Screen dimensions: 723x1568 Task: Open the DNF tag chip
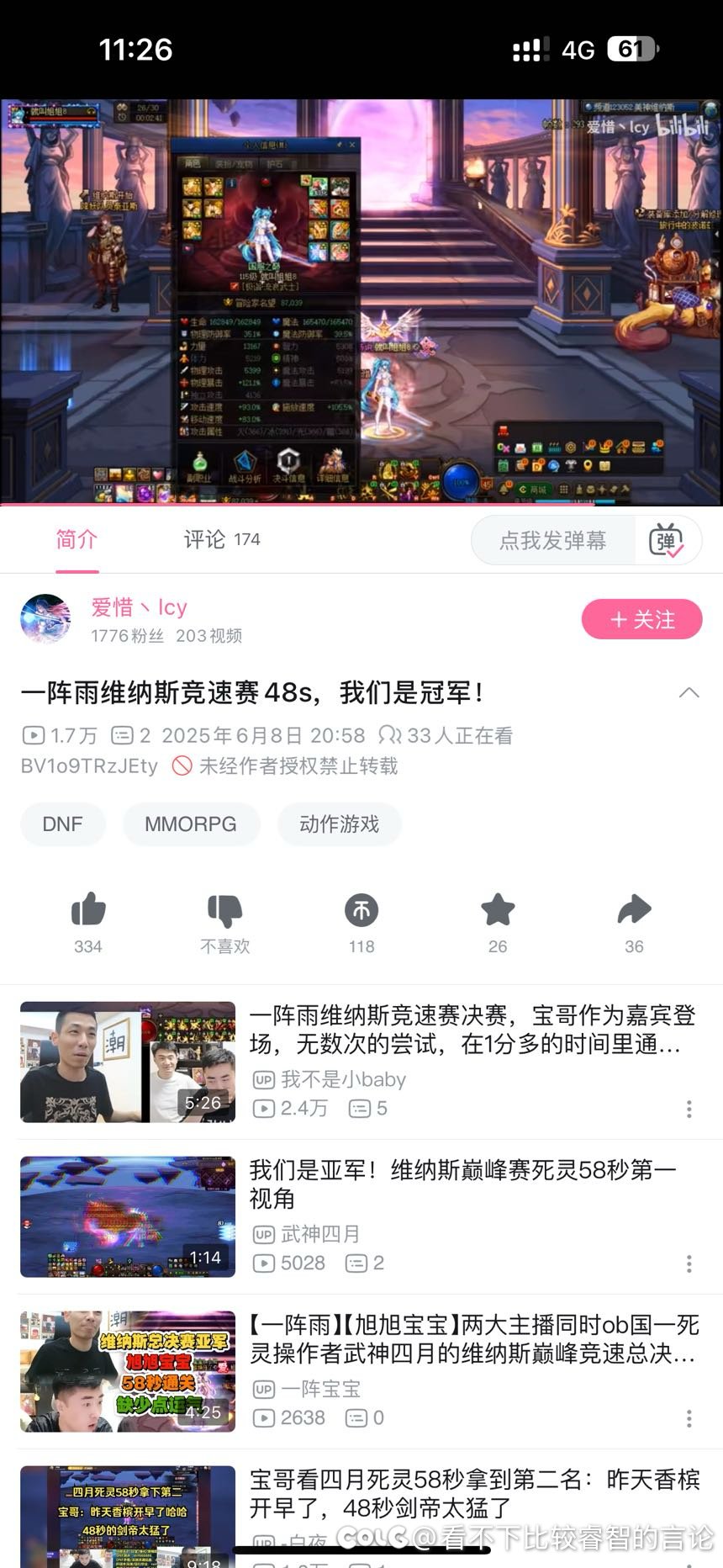click(63, 824)
